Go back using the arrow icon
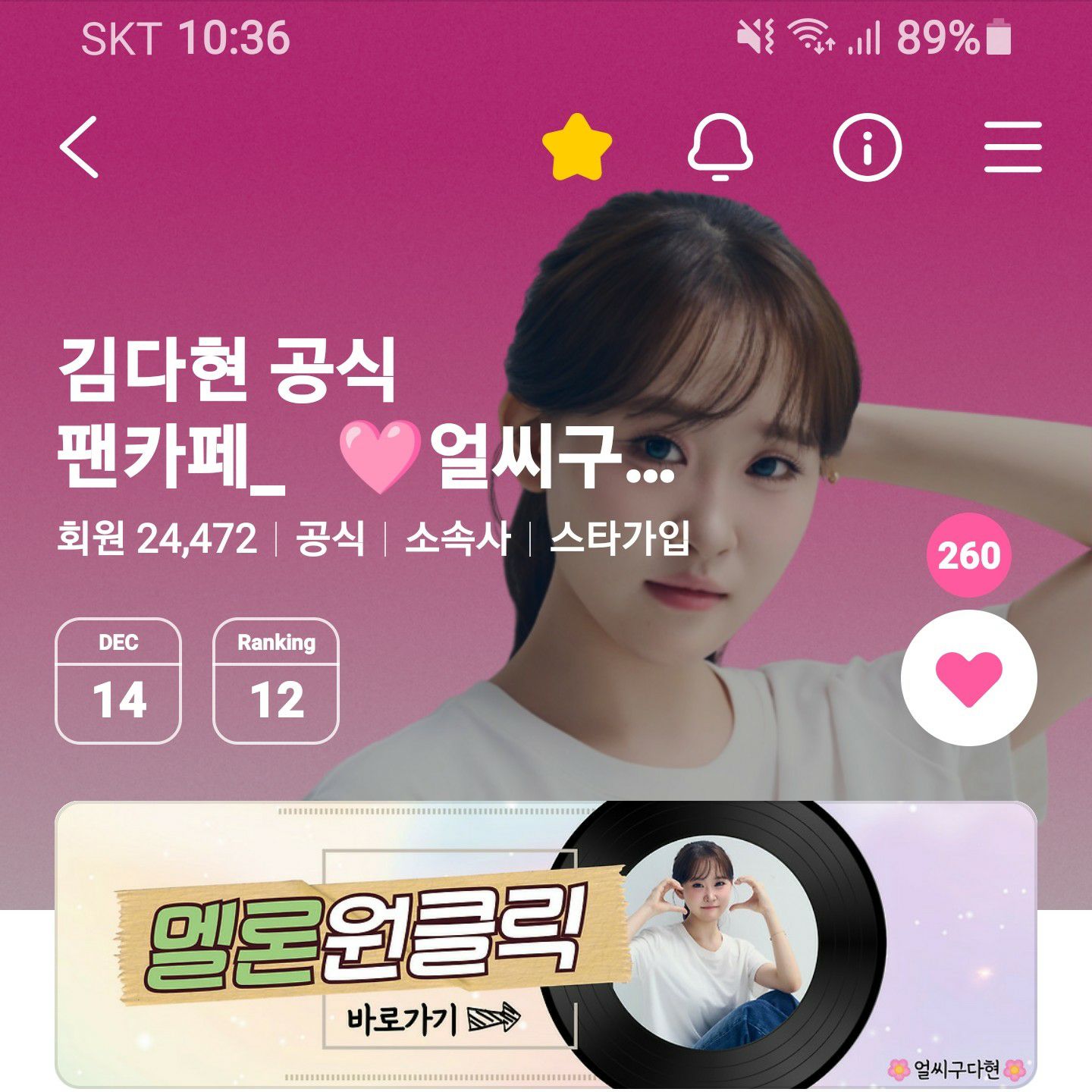 (x=80, y=147)
